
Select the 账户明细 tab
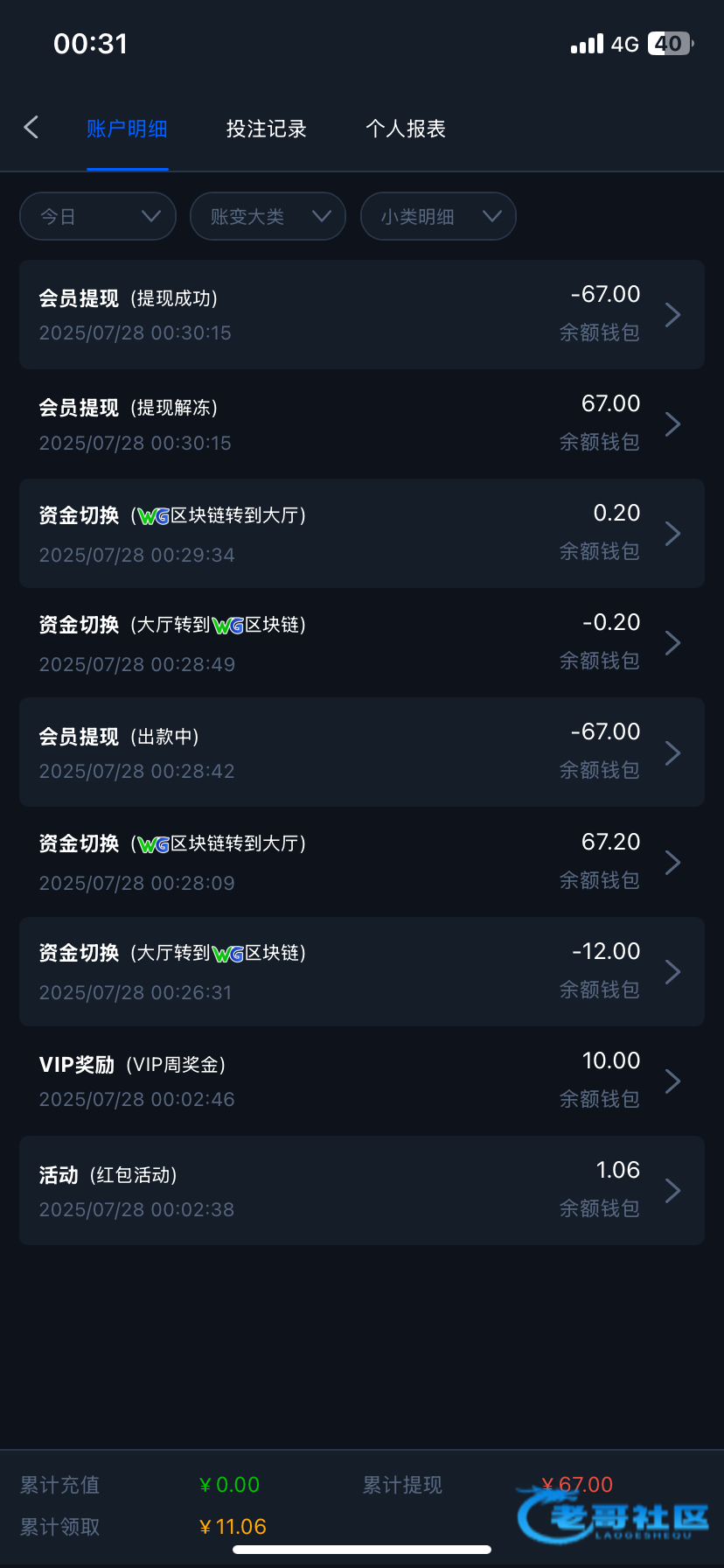pyautogui.click(x=127, y=129)
